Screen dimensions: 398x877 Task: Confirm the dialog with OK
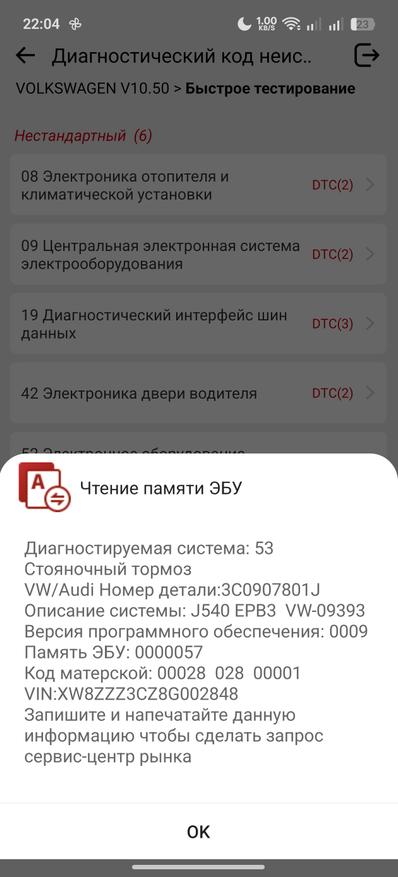pos(198,831)
